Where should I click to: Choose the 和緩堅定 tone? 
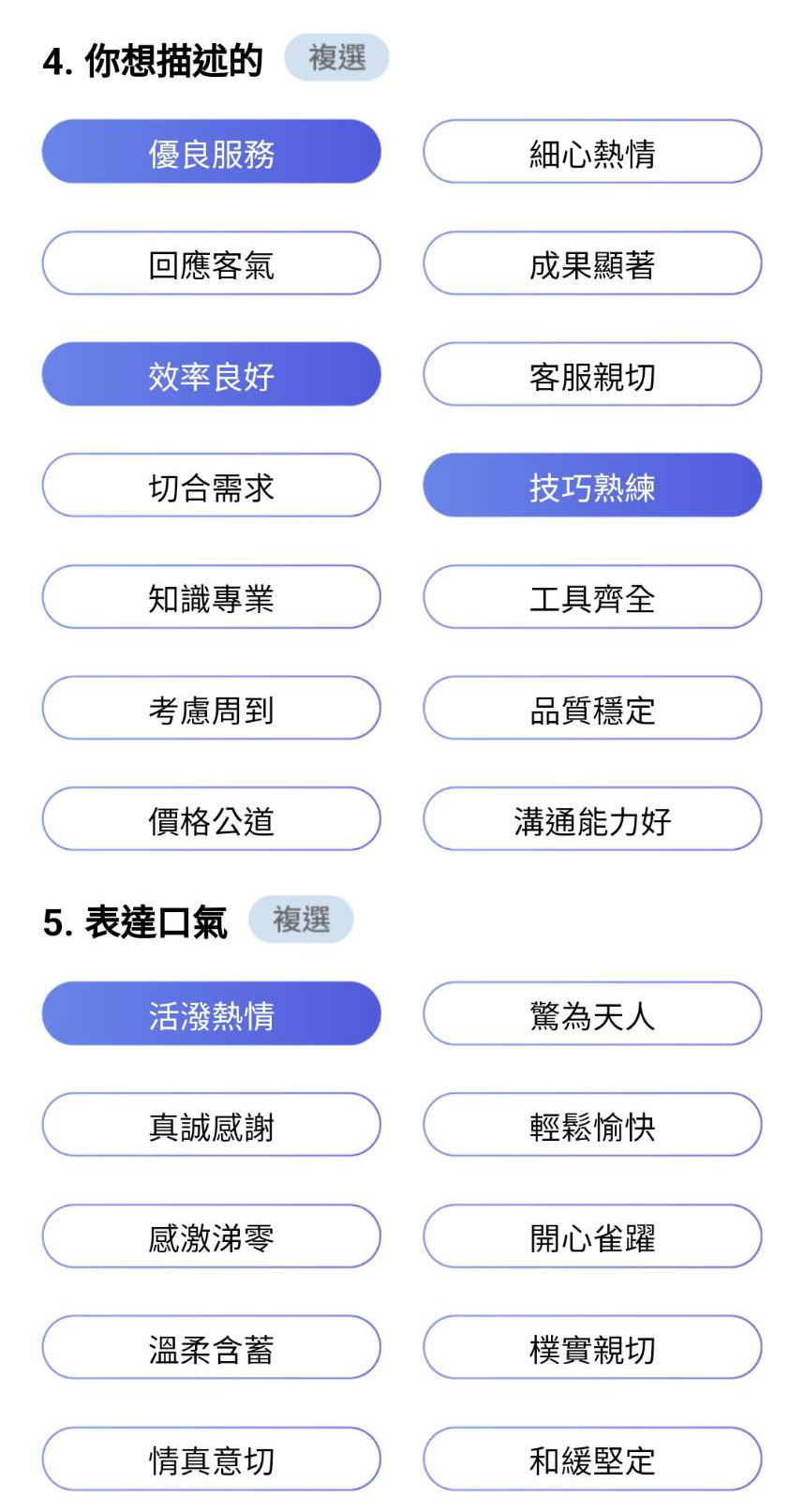(592, 1460)
